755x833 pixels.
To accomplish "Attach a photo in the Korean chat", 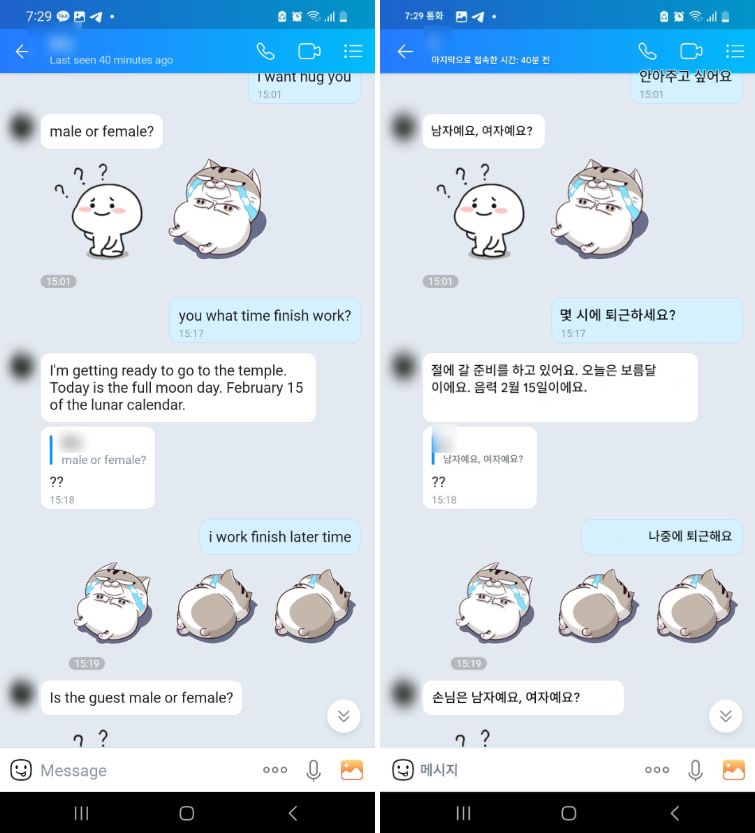I will point(734,770).
